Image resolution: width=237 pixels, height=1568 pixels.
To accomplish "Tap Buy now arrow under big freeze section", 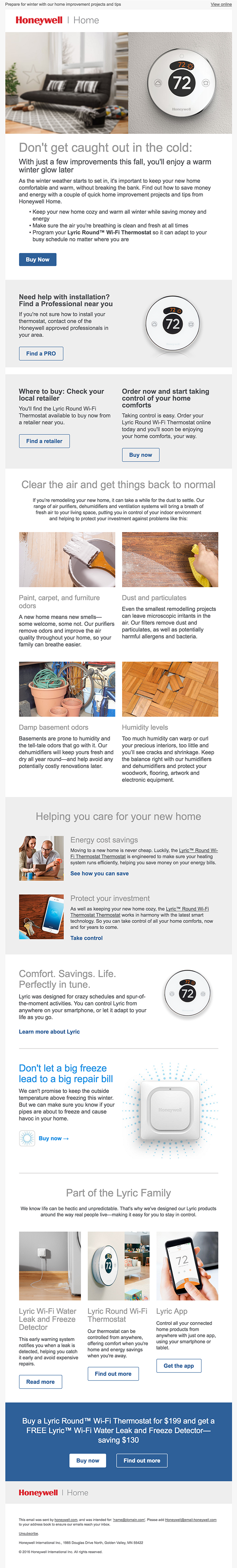I will click(x=53, y=1138).
